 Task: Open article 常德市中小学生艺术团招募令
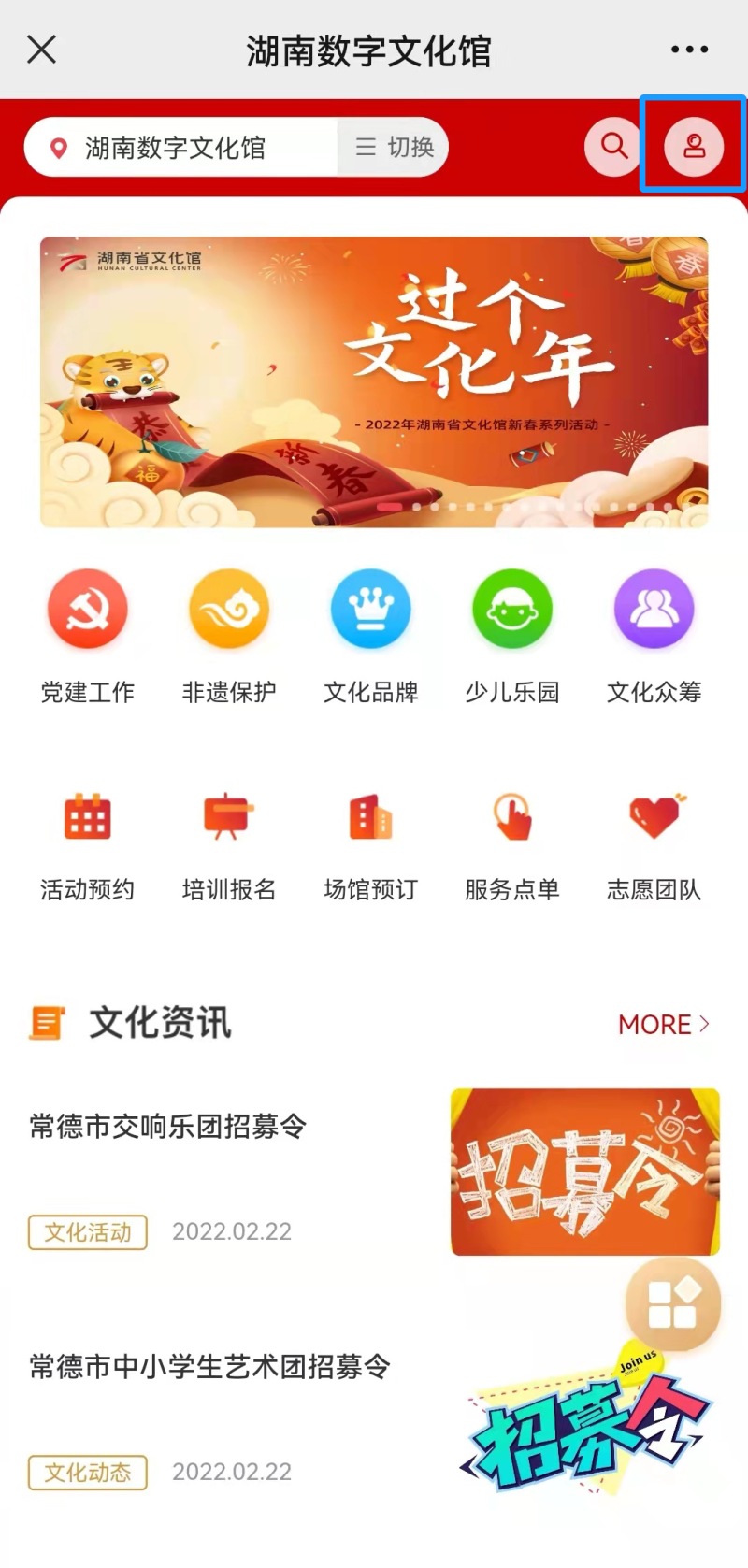(209, 1367)
